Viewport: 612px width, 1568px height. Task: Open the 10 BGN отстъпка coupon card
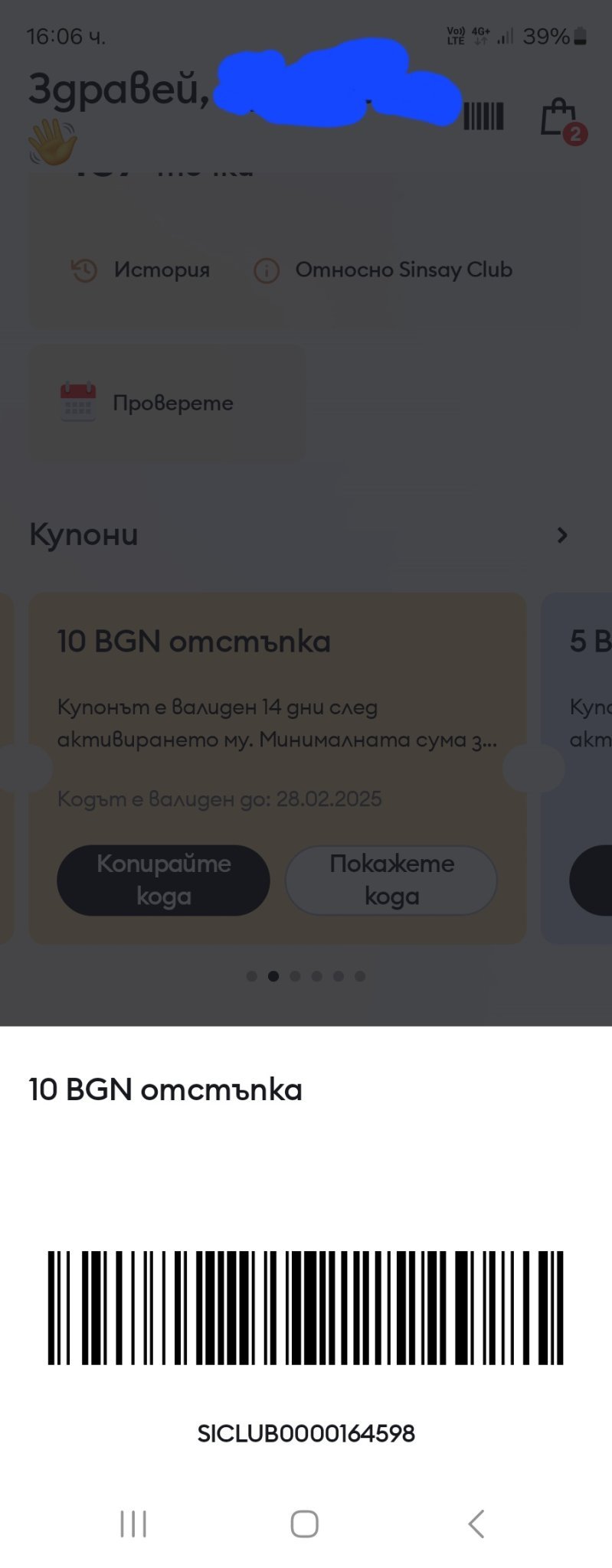[x=276, y=689]
